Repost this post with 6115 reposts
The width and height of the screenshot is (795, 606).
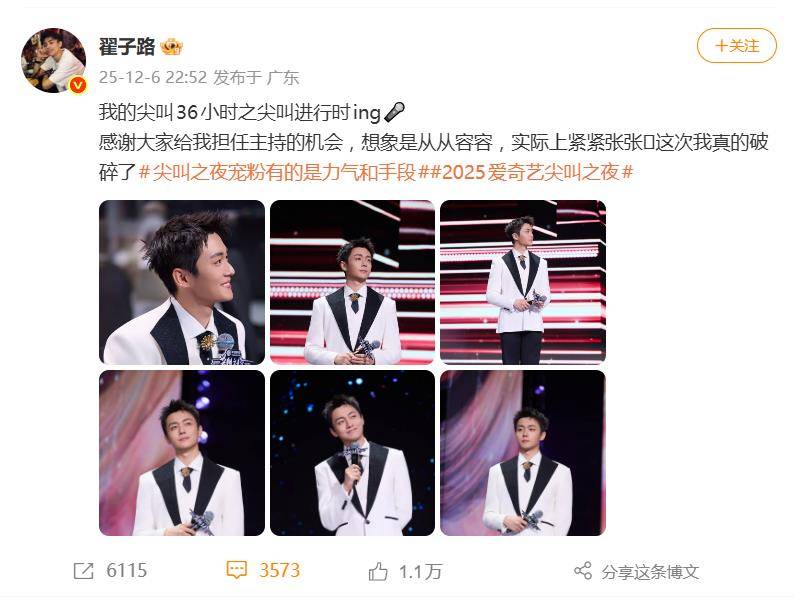110,570
